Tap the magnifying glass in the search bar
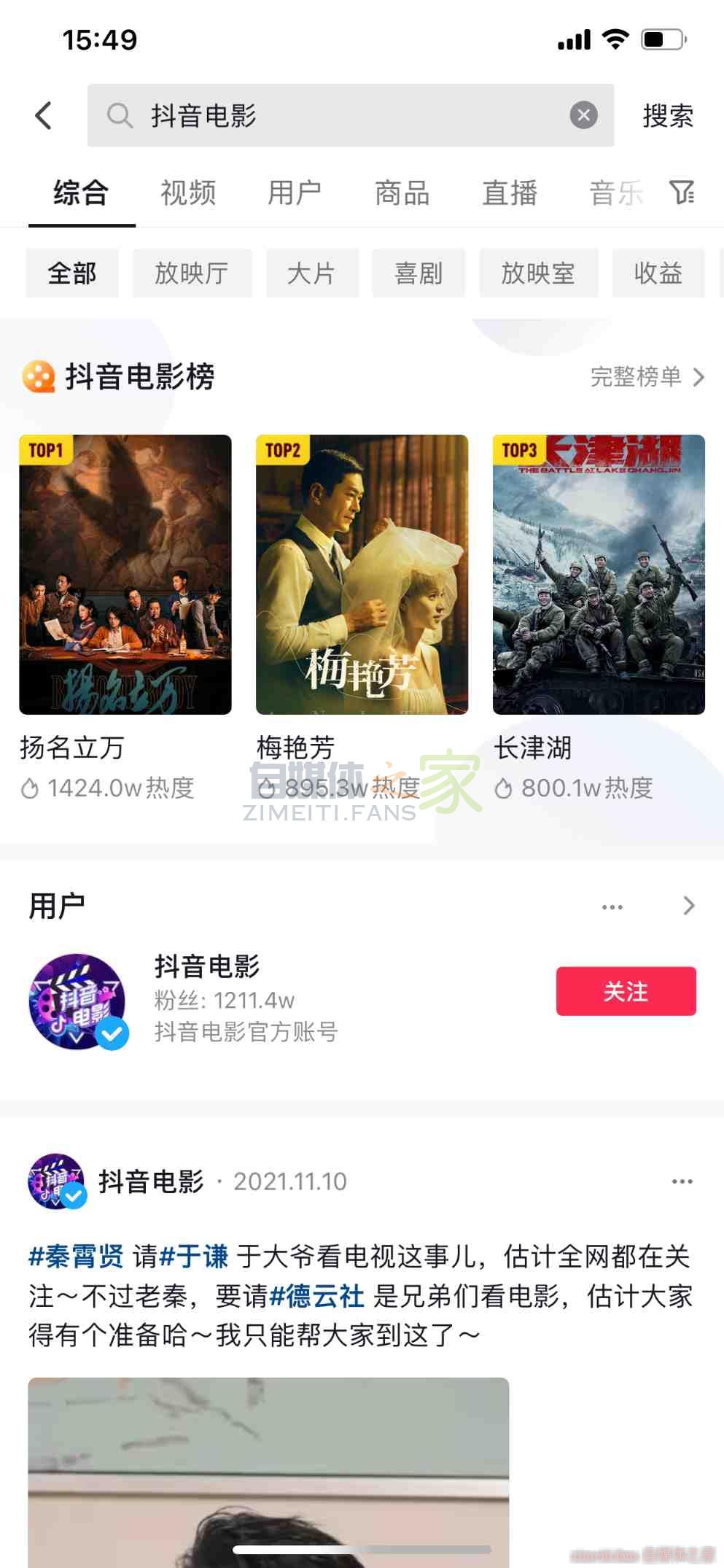The width and height of the screenshot is (724, 1568). [120, 115]
